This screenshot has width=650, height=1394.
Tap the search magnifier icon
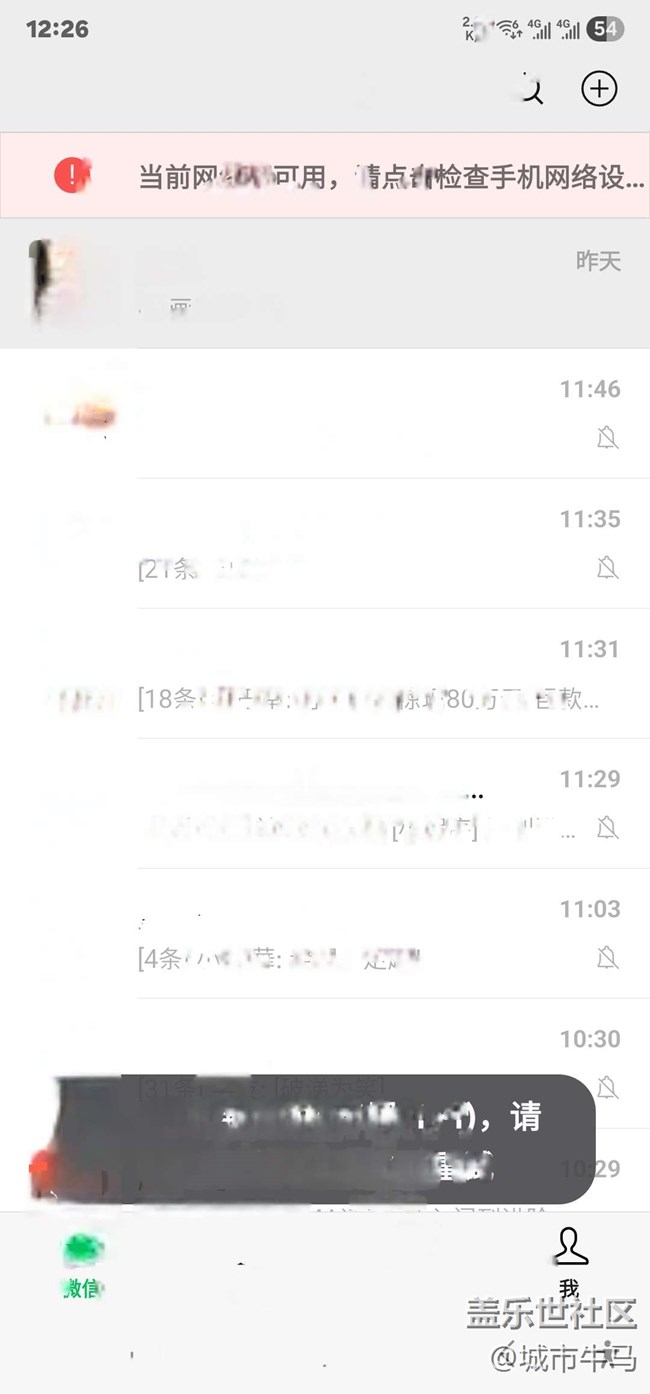click(533, 90)
